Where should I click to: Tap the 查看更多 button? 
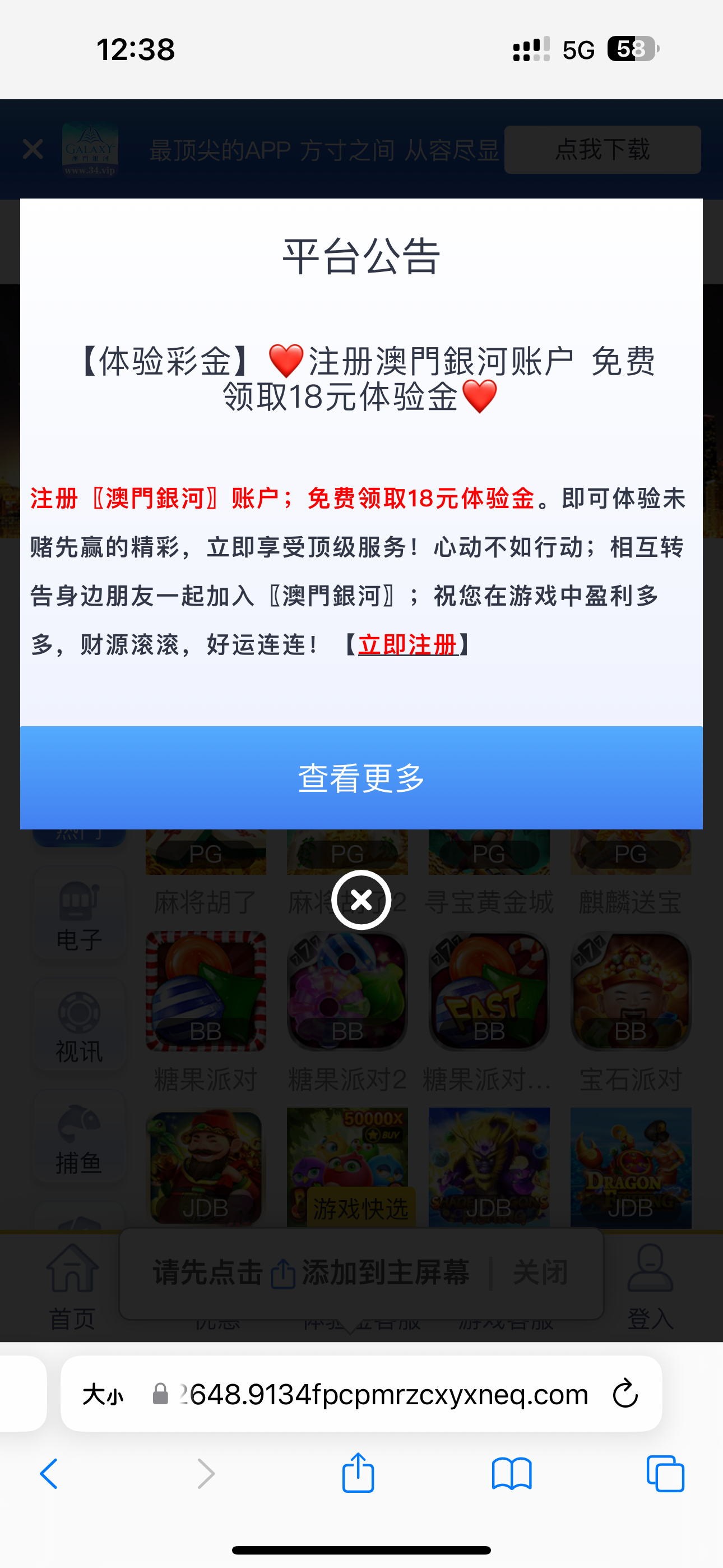361,777
